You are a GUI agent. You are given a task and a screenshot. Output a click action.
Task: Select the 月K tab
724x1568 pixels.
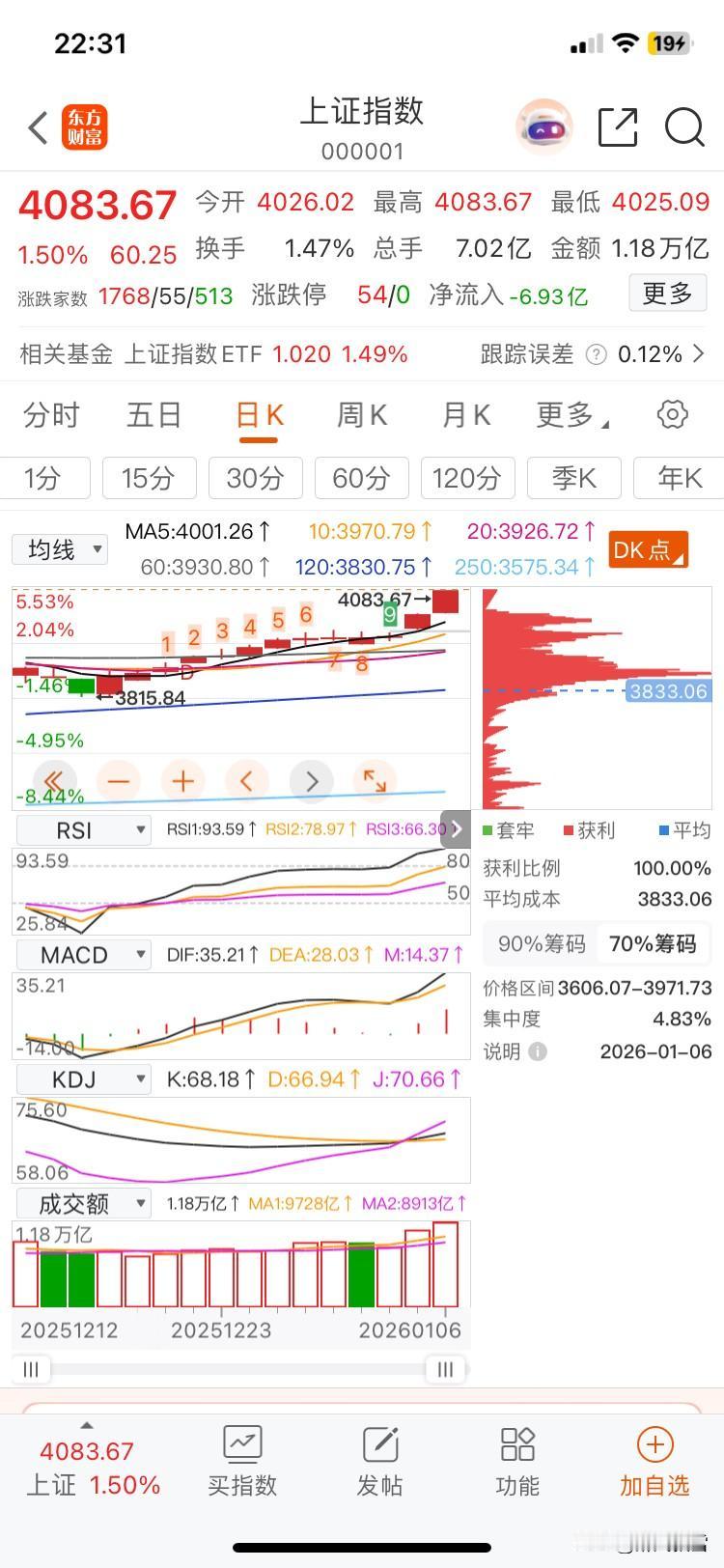[x=466, y=415]
